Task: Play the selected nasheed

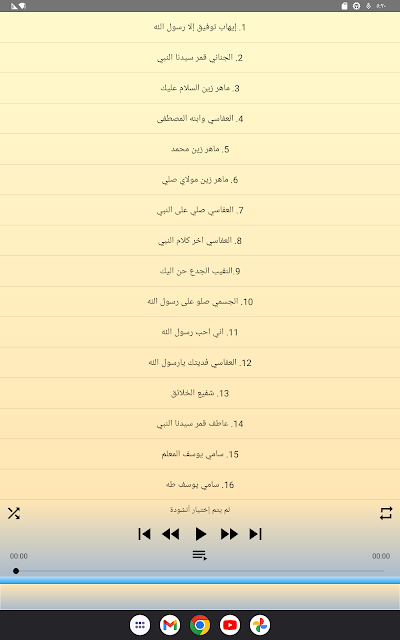Action: tap(200, 534)
